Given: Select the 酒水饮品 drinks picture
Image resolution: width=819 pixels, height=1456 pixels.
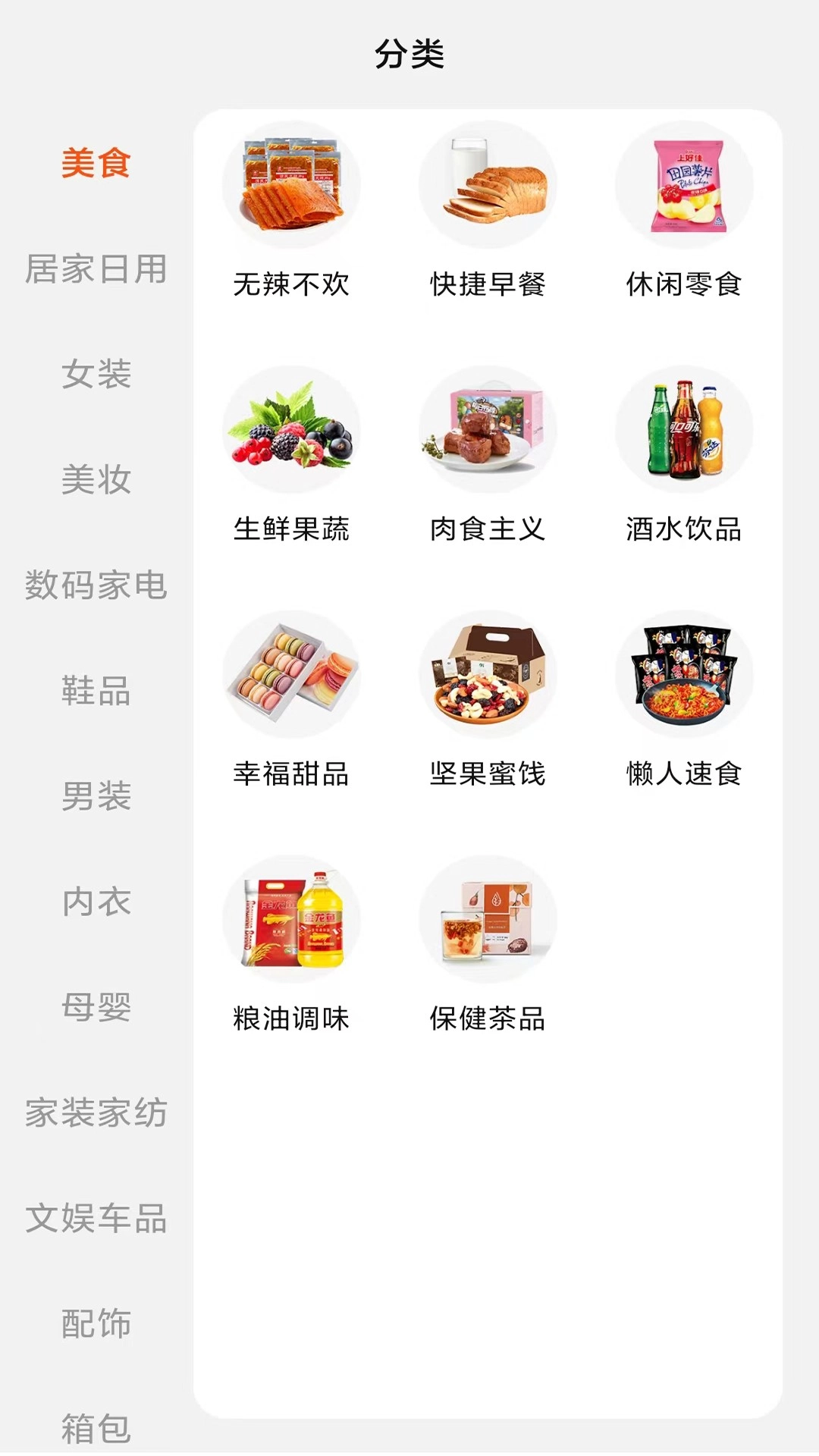Looking at the screenshot, I should tap(685, 430).
